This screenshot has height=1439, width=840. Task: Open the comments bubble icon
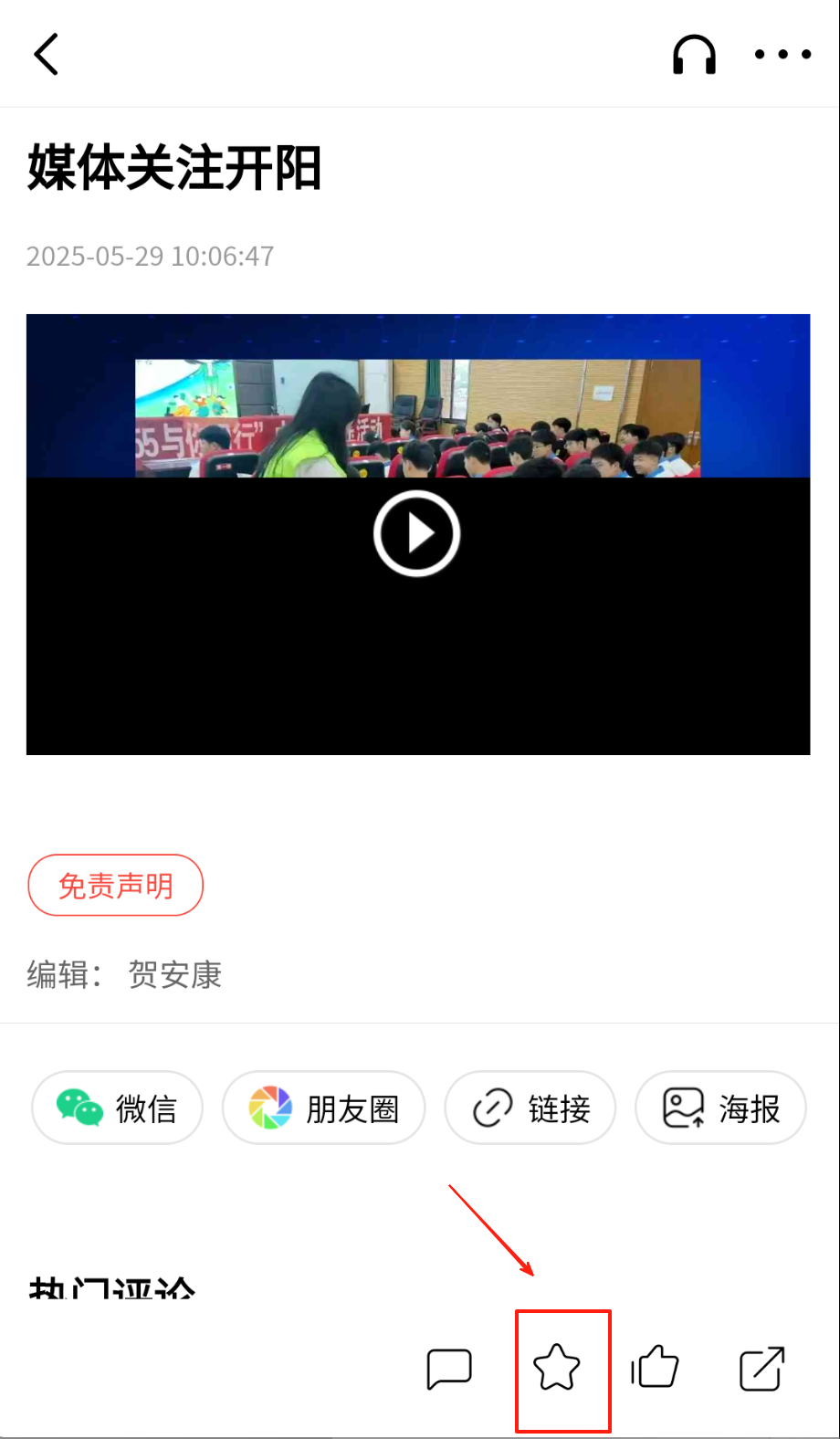pos(449,1369)
